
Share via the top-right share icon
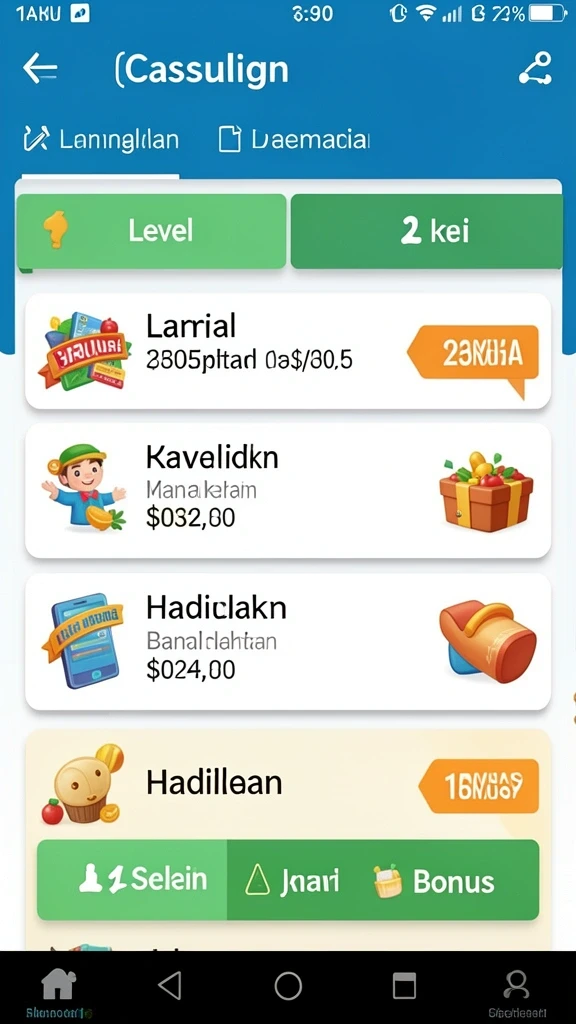click(x=536, y=69)
